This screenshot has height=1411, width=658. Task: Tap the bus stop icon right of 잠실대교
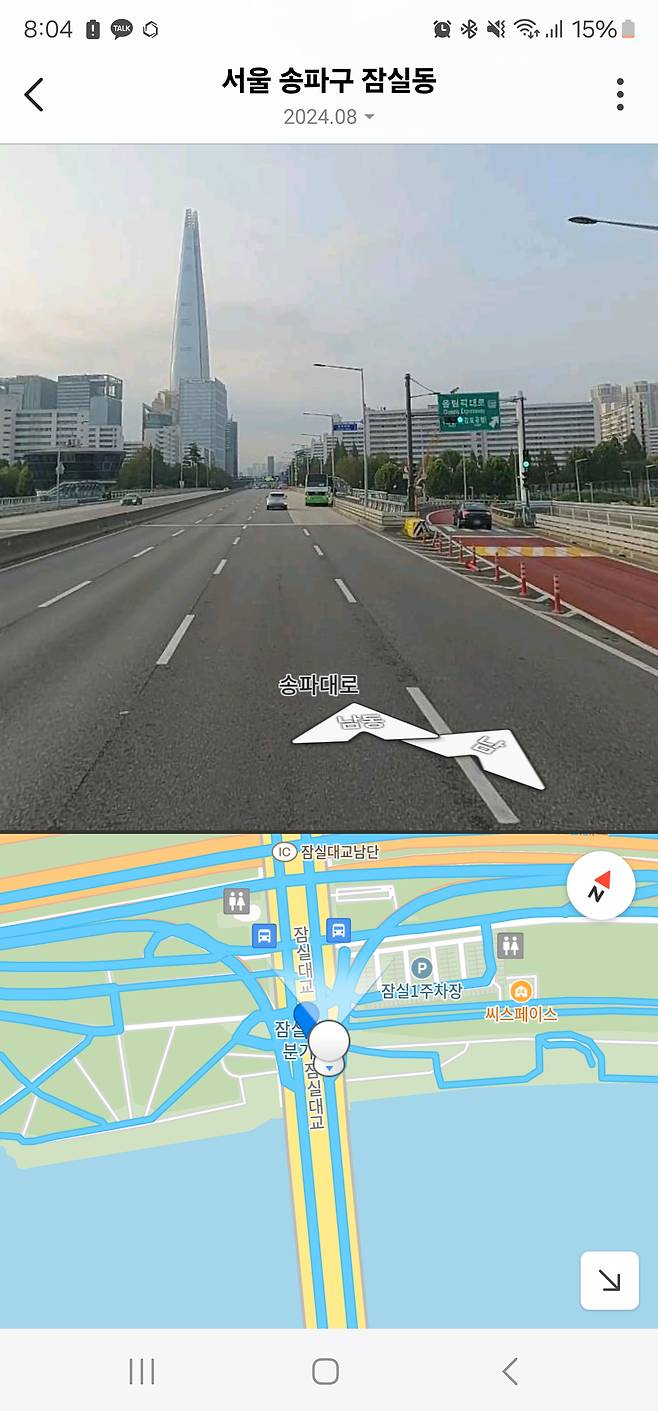(x=339, y=929)
